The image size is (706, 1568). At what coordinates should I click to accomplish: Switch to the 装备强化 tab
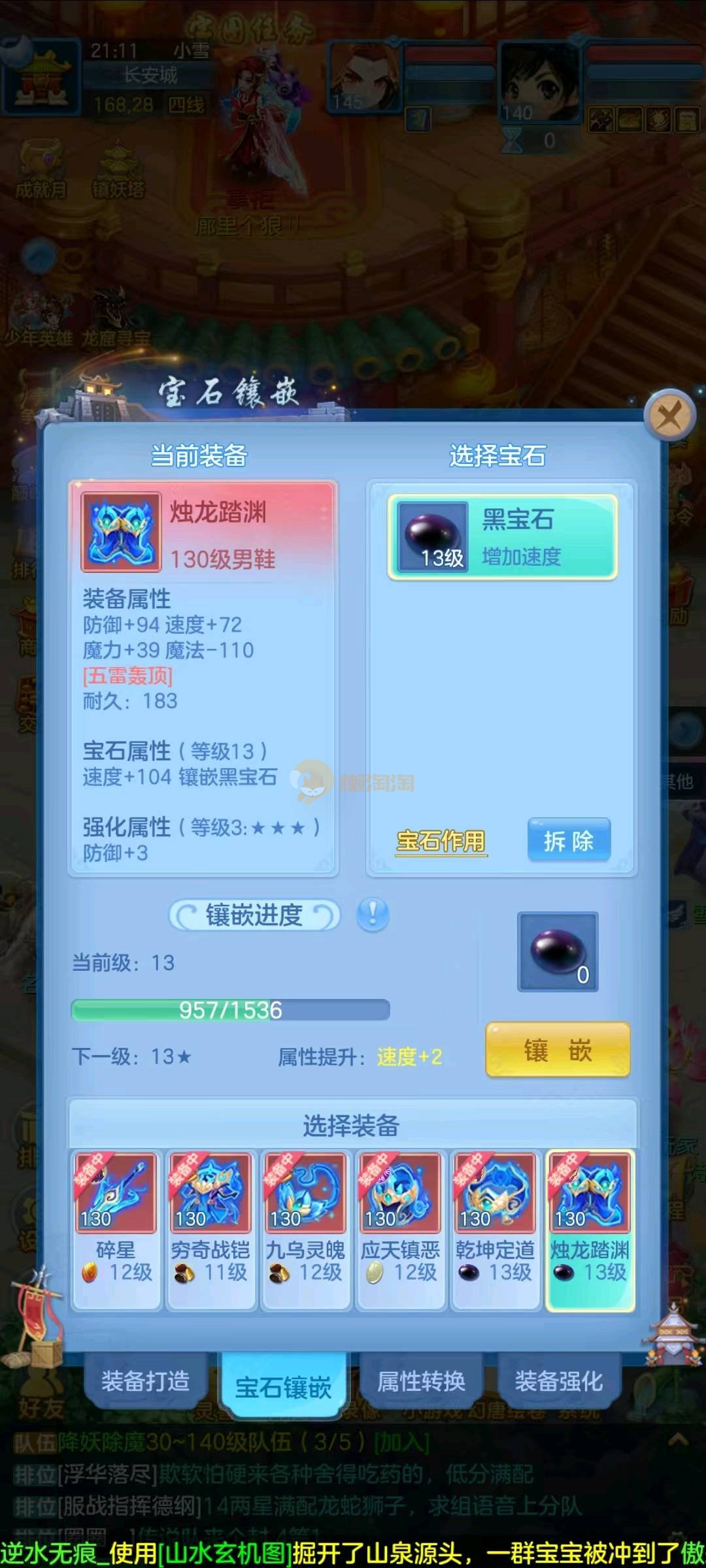click(558, 1381)
